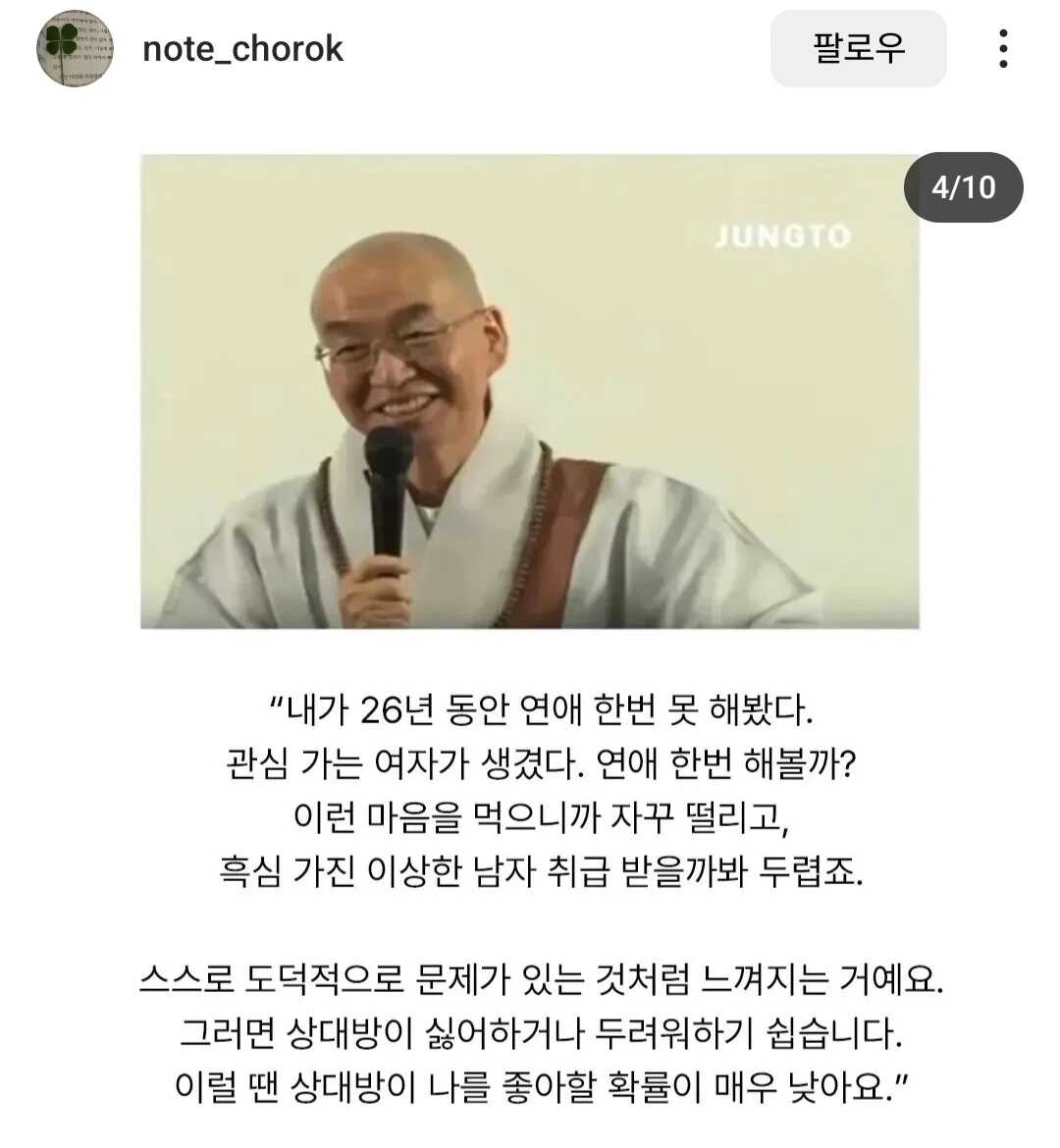Image resolution: width=1060 pixels, height=1148 pixels.
Task: Follow note_chorok with the 팔로우 button
Action: 858,48
